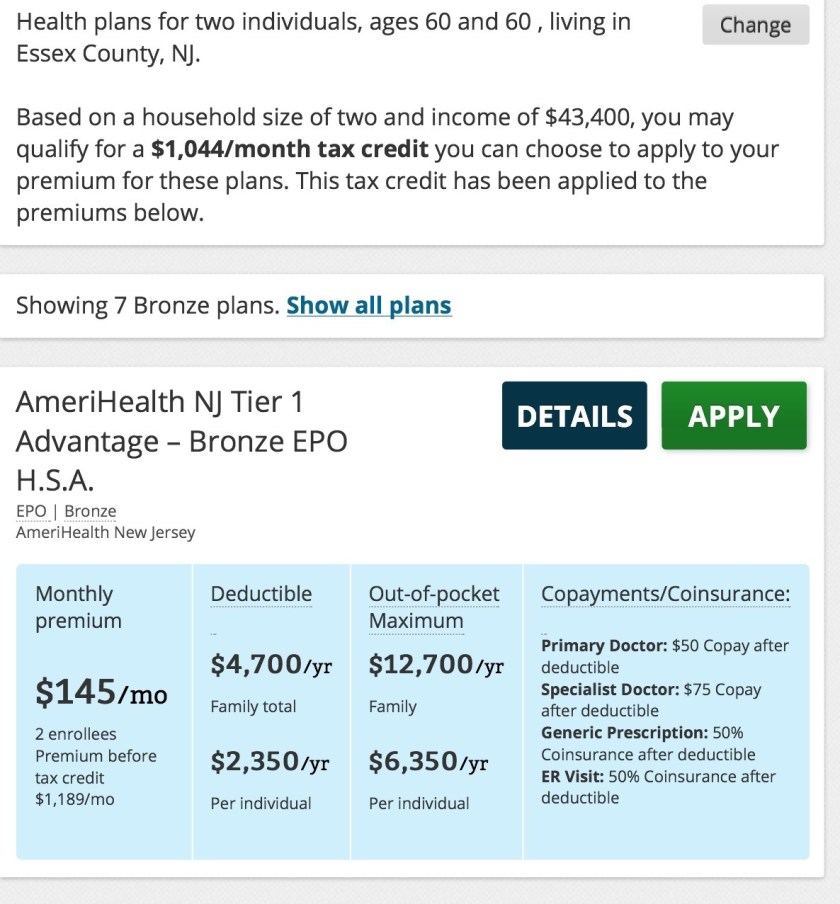840x904 pixels.
Task: Tap the Bronze metal level link
Action: (90, 511)
